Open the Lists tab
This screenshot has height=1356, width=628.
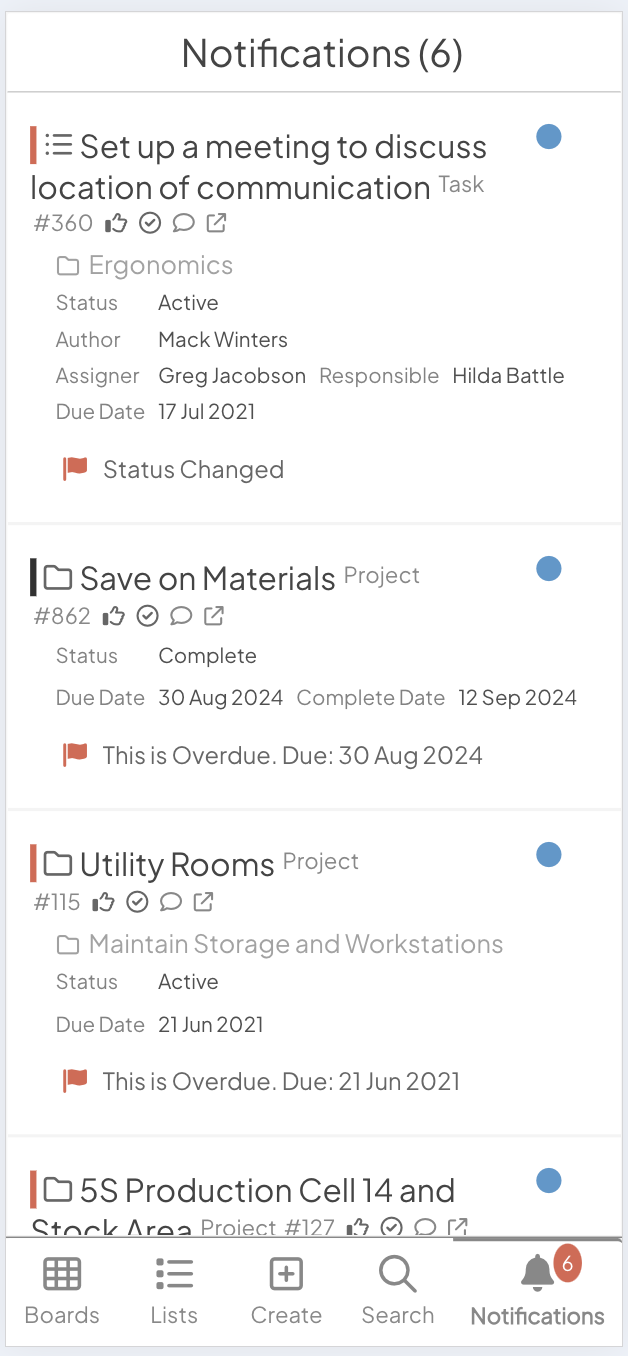pyautogui.click(x=174, y=1291)
